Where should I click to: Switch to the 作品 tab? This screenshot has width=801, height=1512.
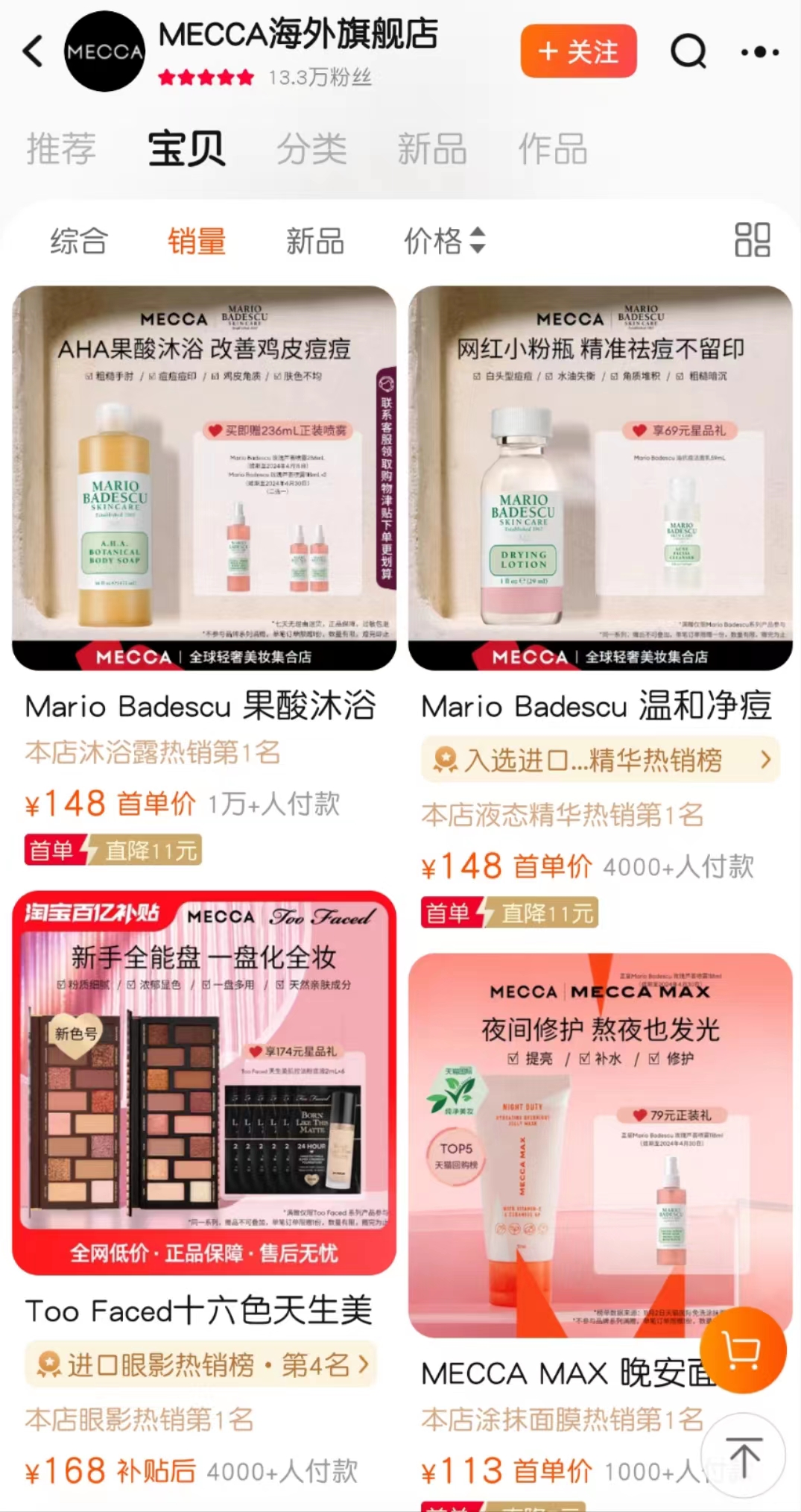(x=553, y=148)
